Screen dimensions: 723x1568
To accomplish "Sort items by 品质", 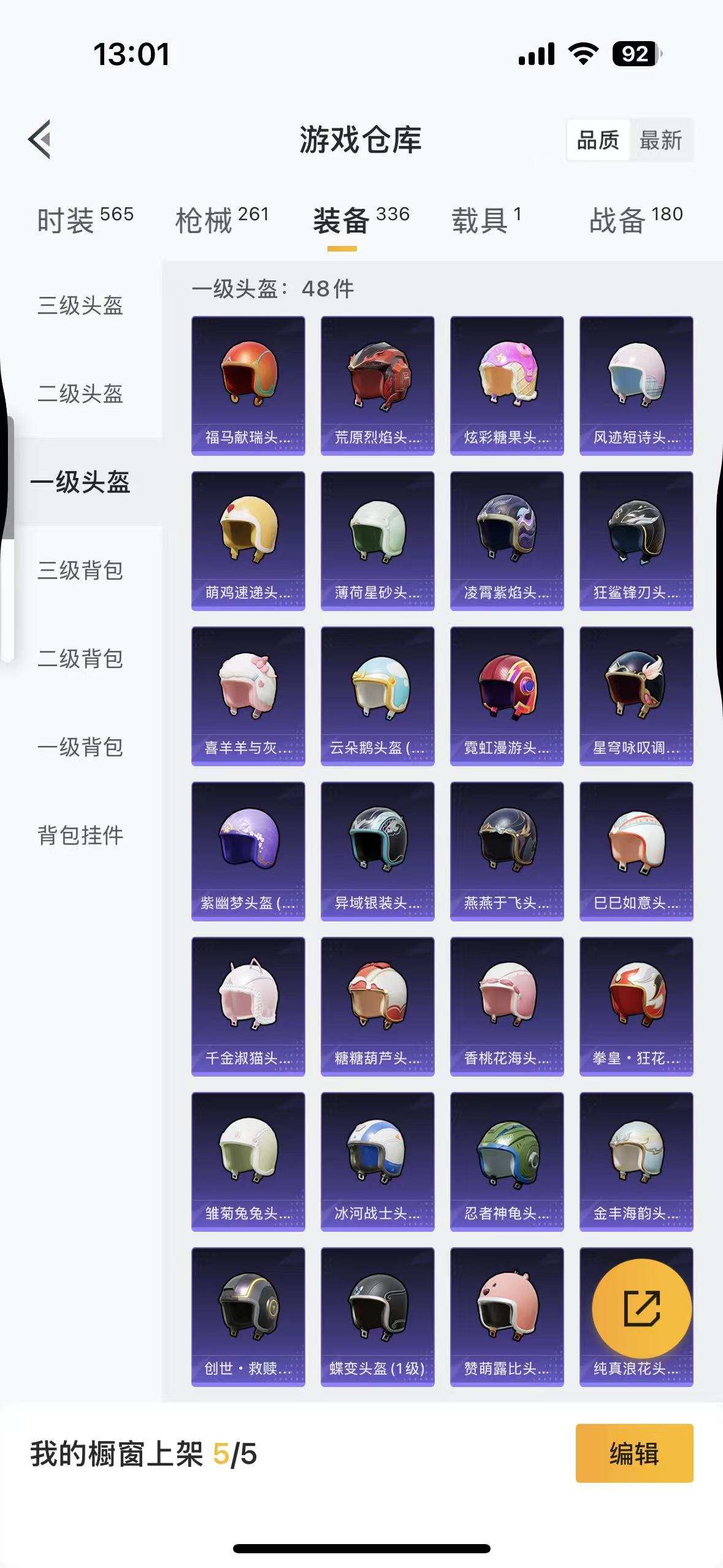I will [598, 140].
